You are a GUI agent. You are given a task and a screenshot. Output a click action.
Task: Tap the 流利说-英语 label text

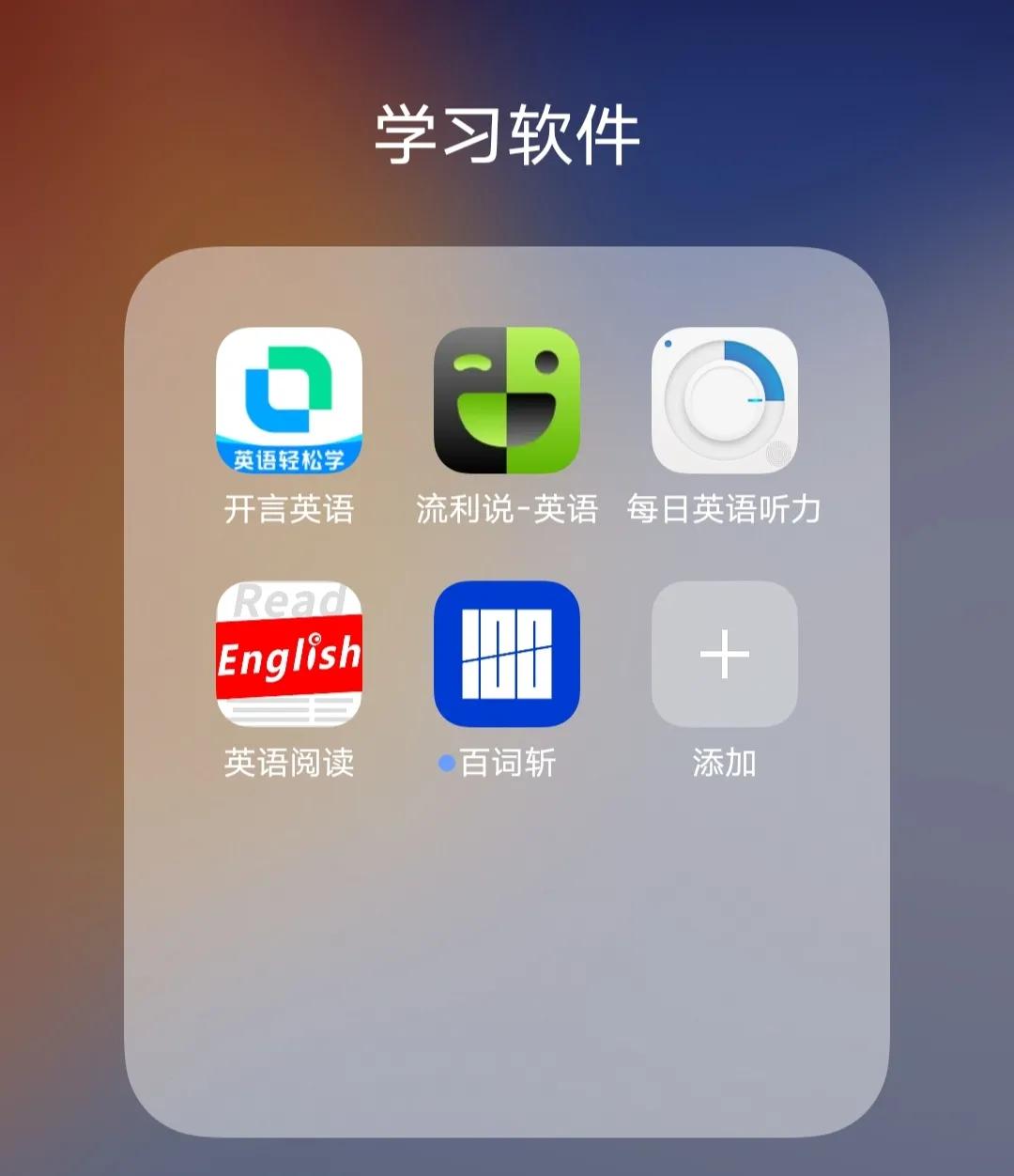coord(507,508)
